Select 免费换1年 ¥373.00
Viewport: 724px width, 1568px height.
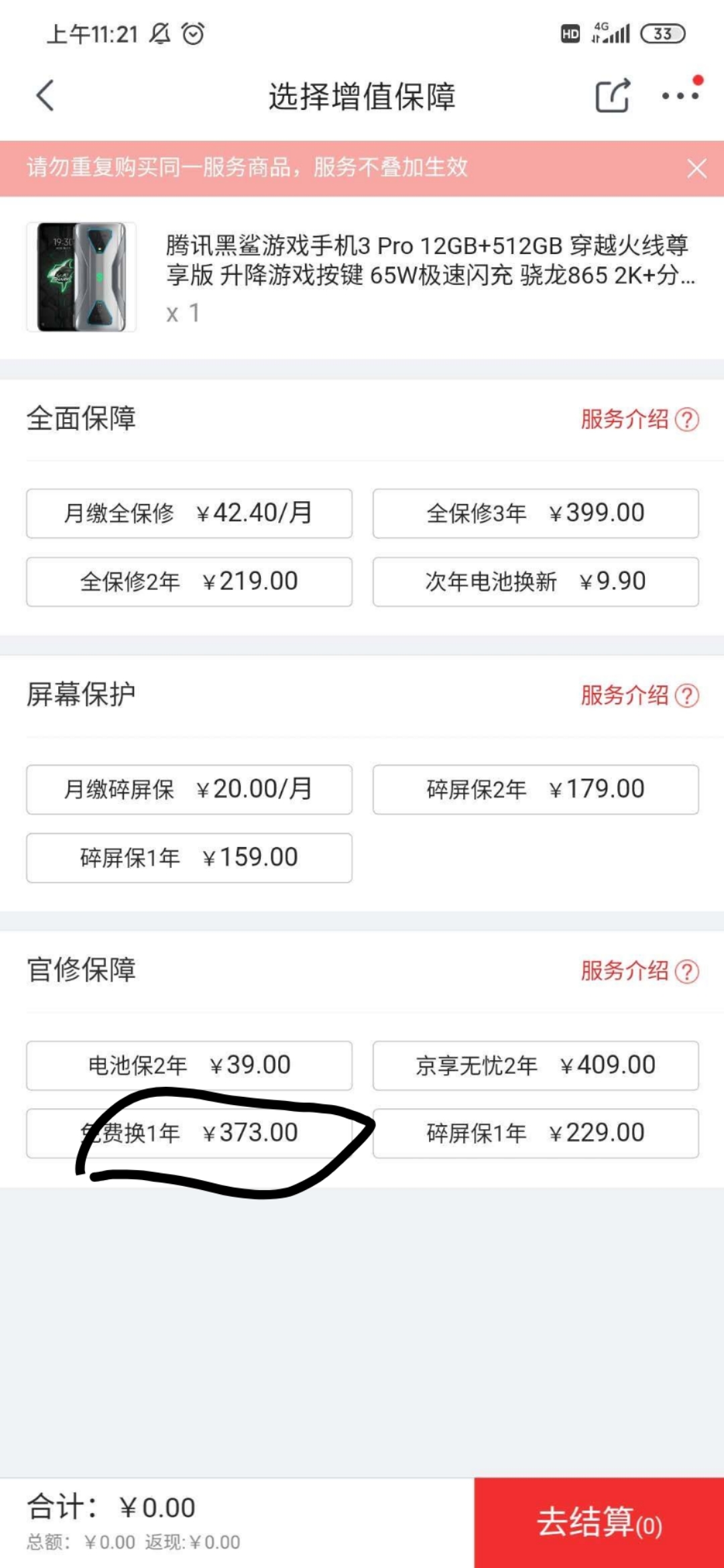[x=189, y=1133]
